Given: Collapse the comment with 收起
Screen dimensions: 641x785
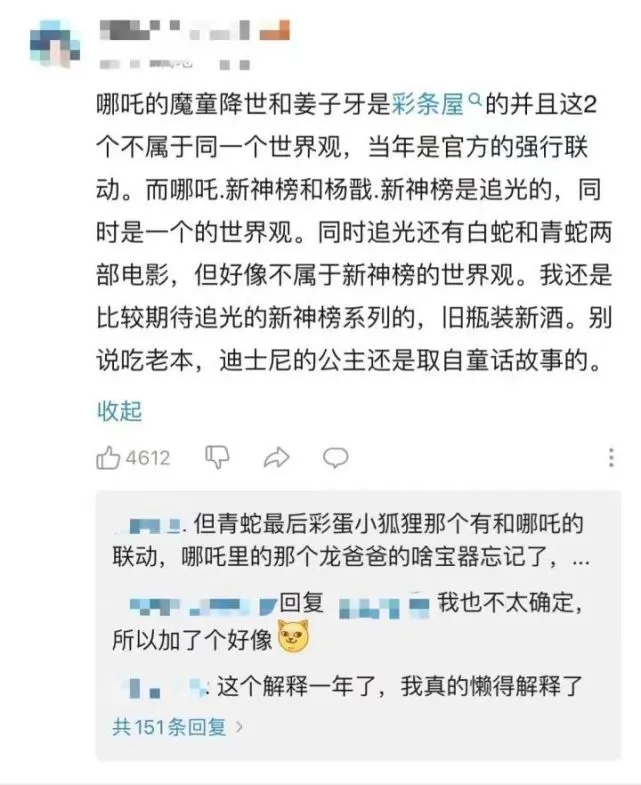Looking at the screenshot, I should coord(119,410).
